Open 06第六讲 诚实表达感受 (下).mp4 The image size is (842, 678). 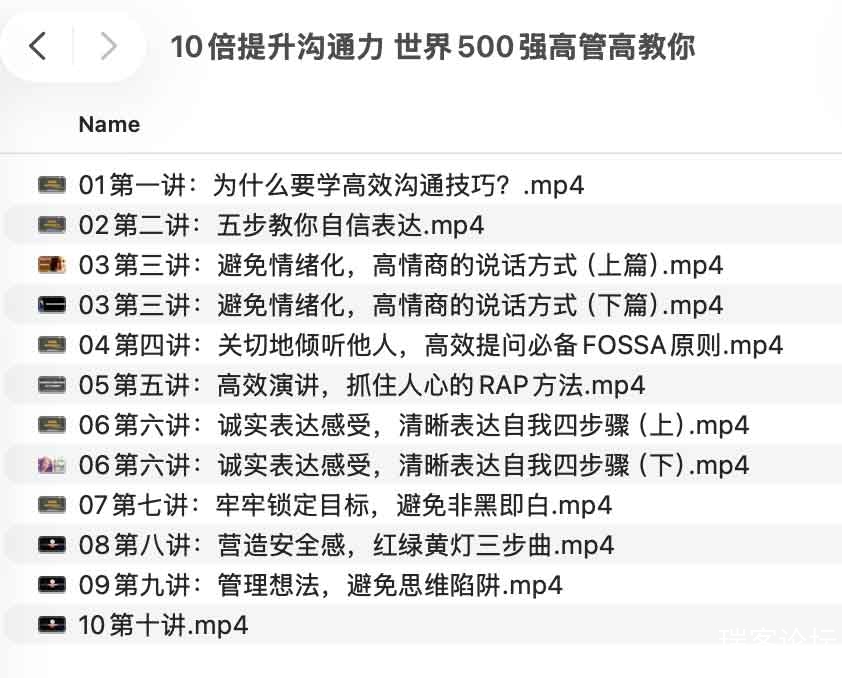pyautogui.click(x=413, y=465)
